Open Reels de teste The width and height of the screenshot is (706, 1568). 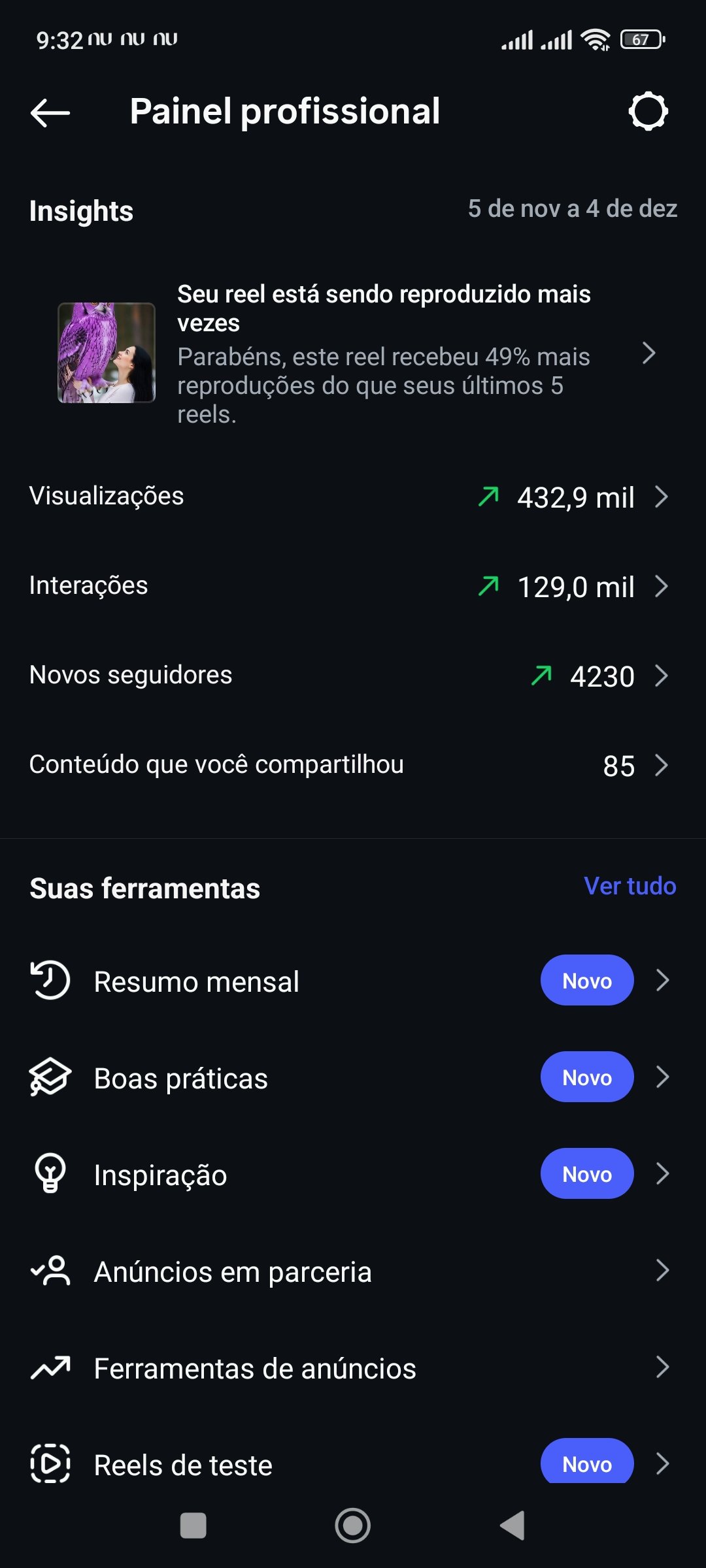click(x=353, y=1463)
